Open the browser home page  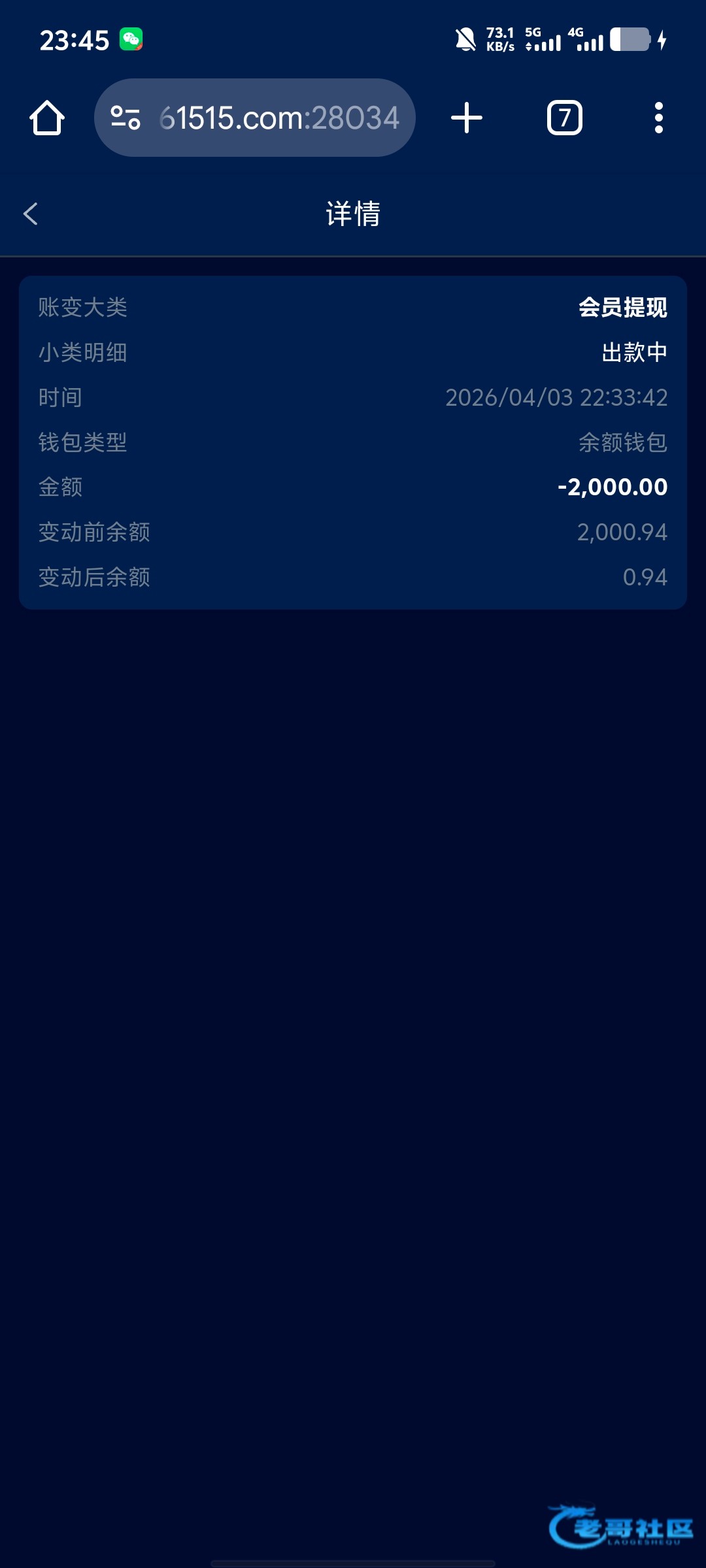click(x=47, y=118)
